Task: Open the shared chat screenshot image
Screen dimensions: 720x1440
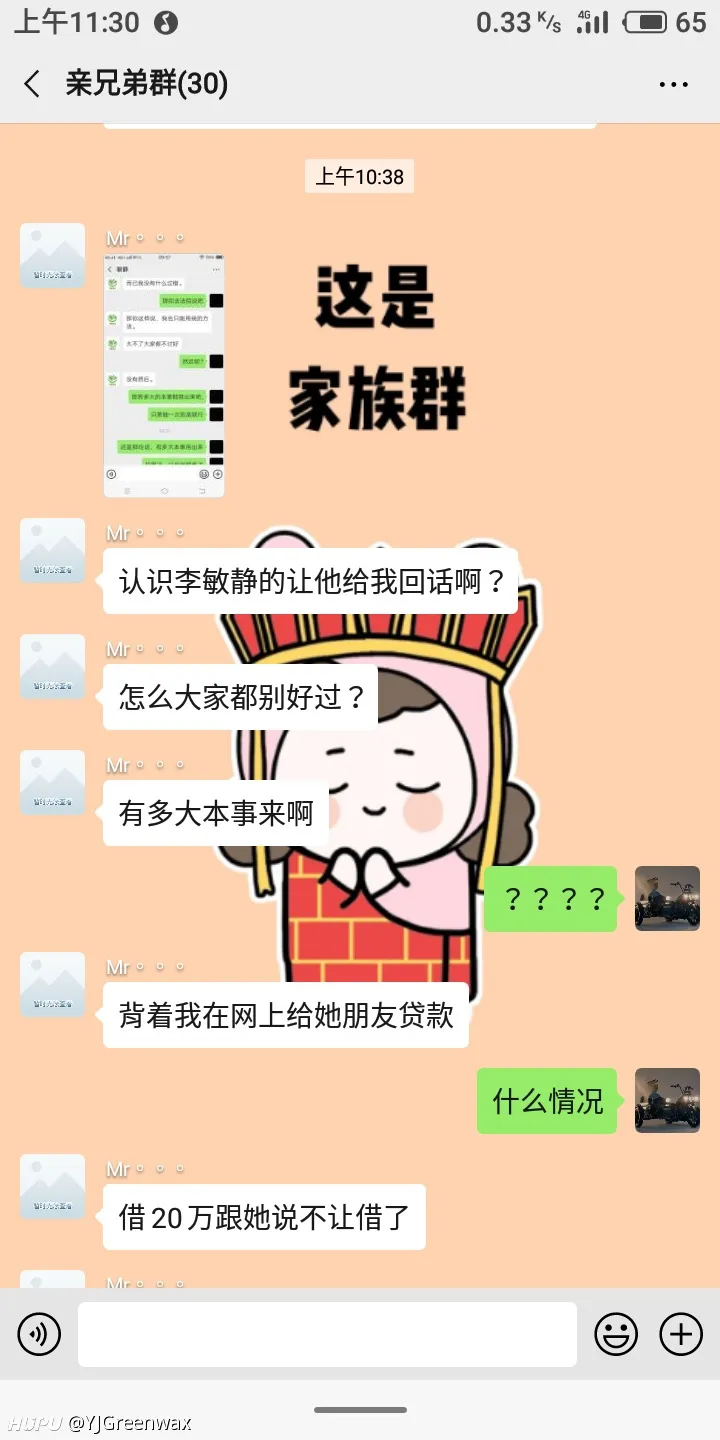Action: [164, 375]
